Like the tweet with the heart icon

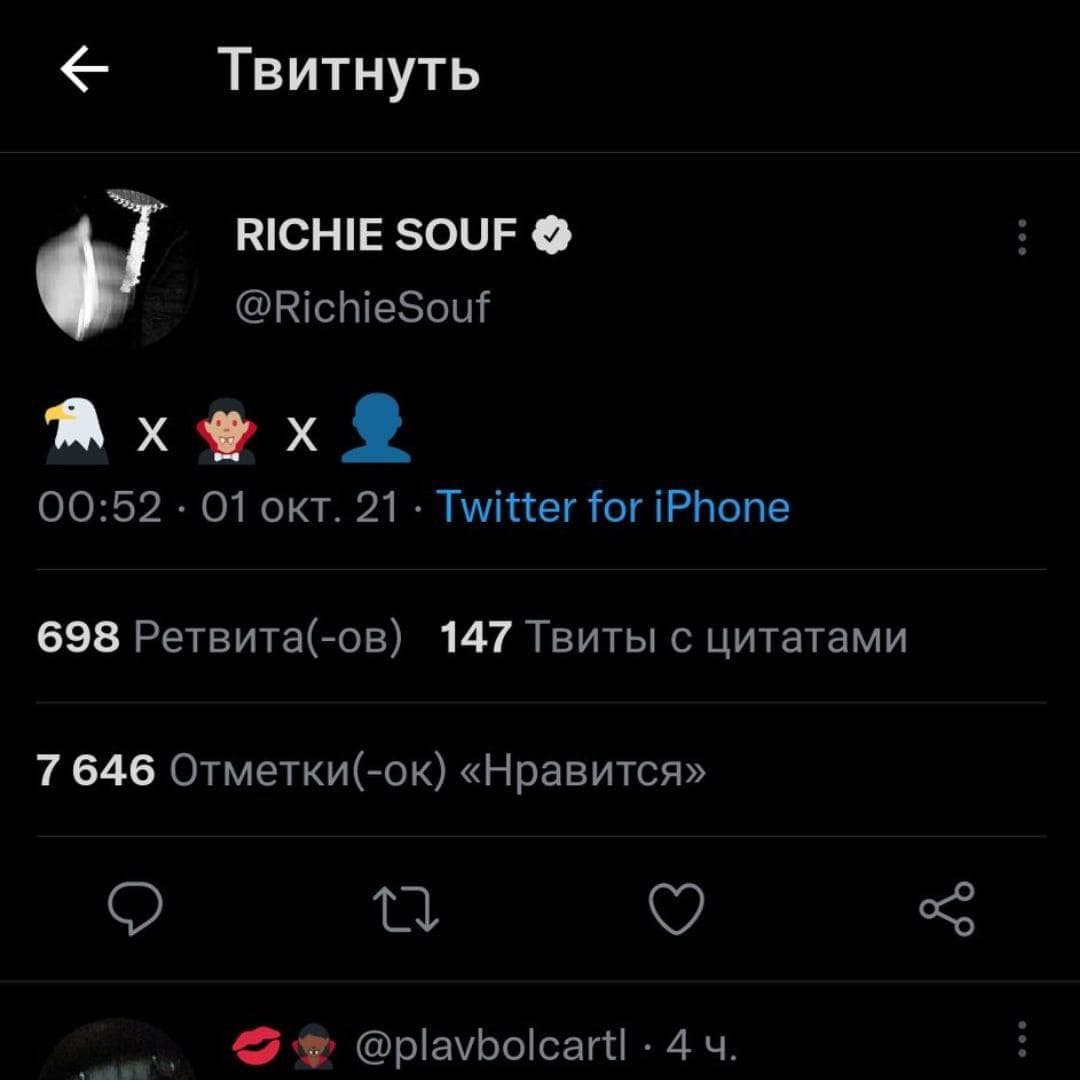(x=677, y=909)
